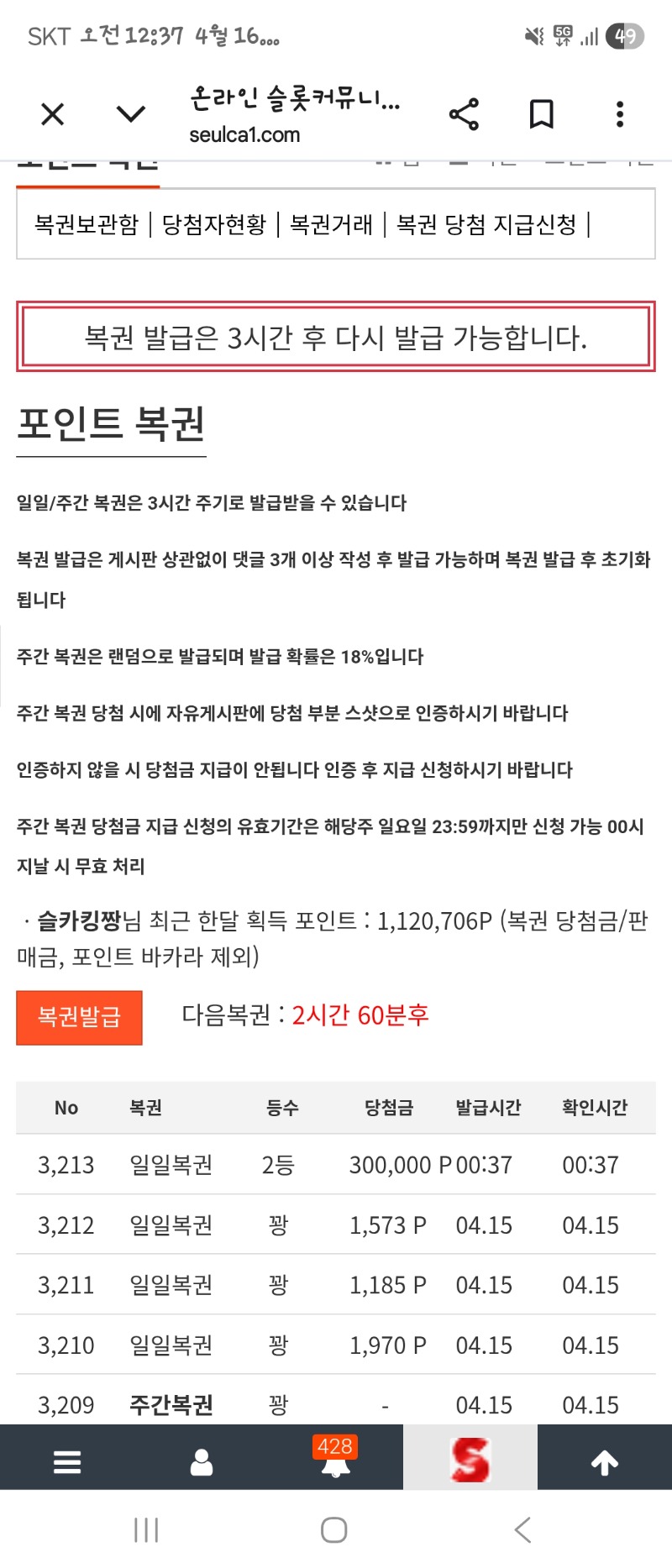
Task: Open 복권보관함 link
Action: (86, 224)
